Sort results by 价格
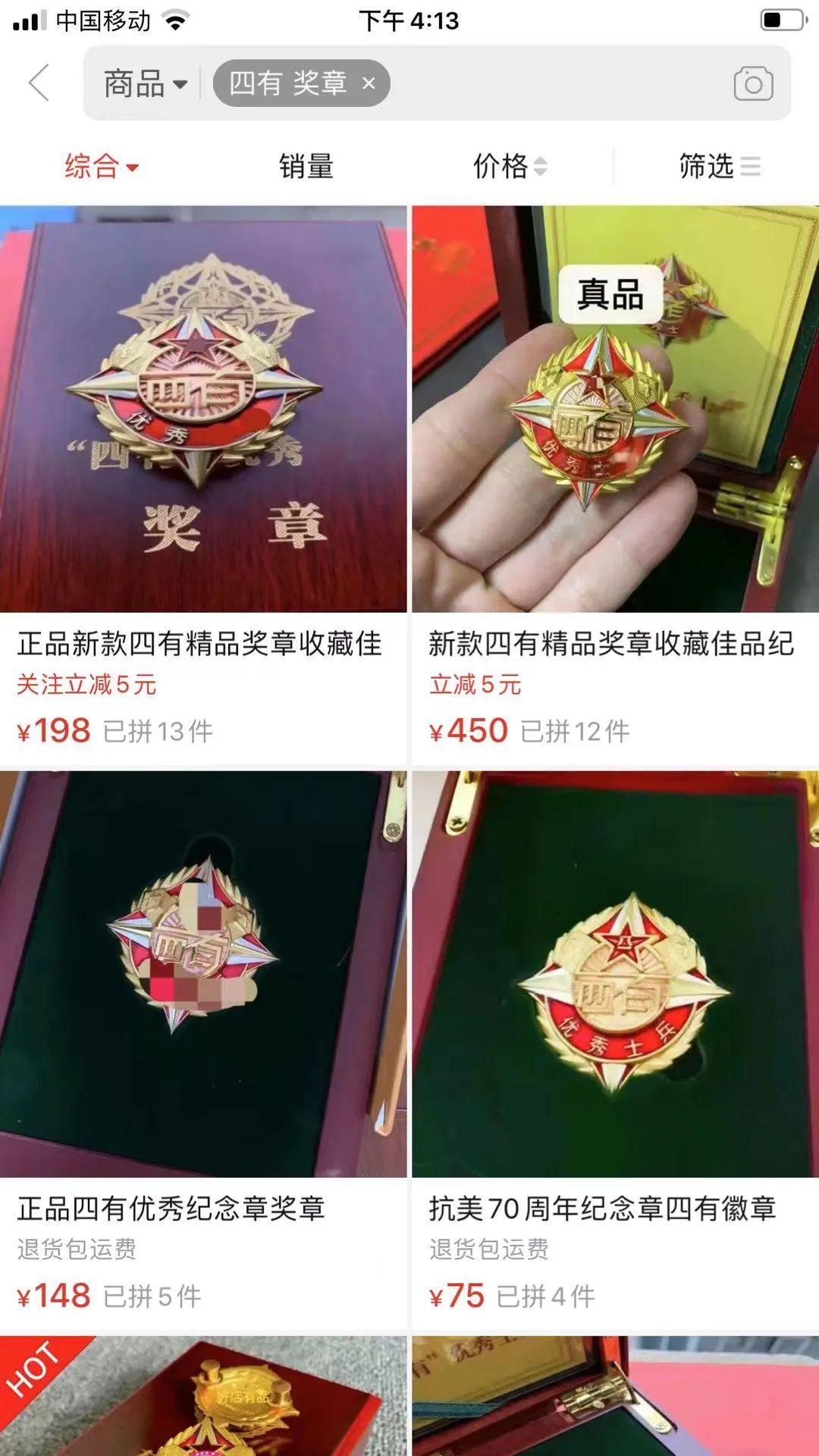The width and height of the screenshot is (819, 1456). [x=510, y=166]
